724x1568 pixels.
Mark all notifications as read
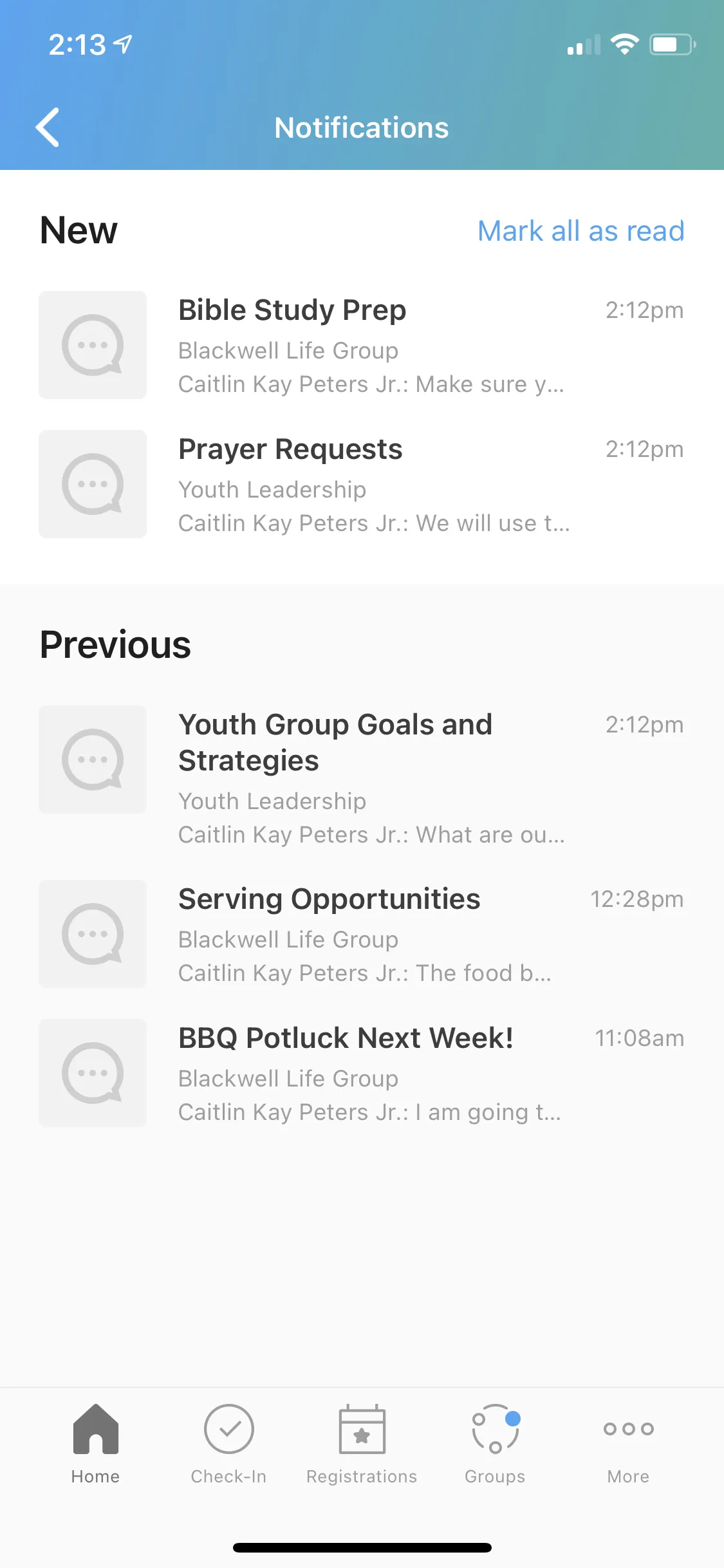point(580,231)
